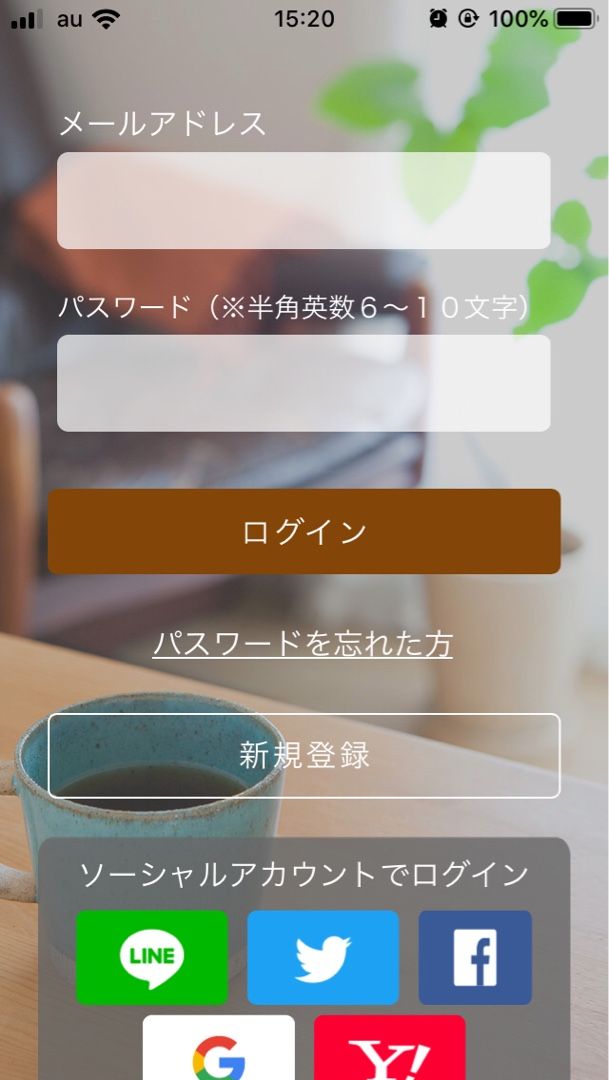Log in with Twitter account
The image size is (609, 1080).
(x=323, y=957)
